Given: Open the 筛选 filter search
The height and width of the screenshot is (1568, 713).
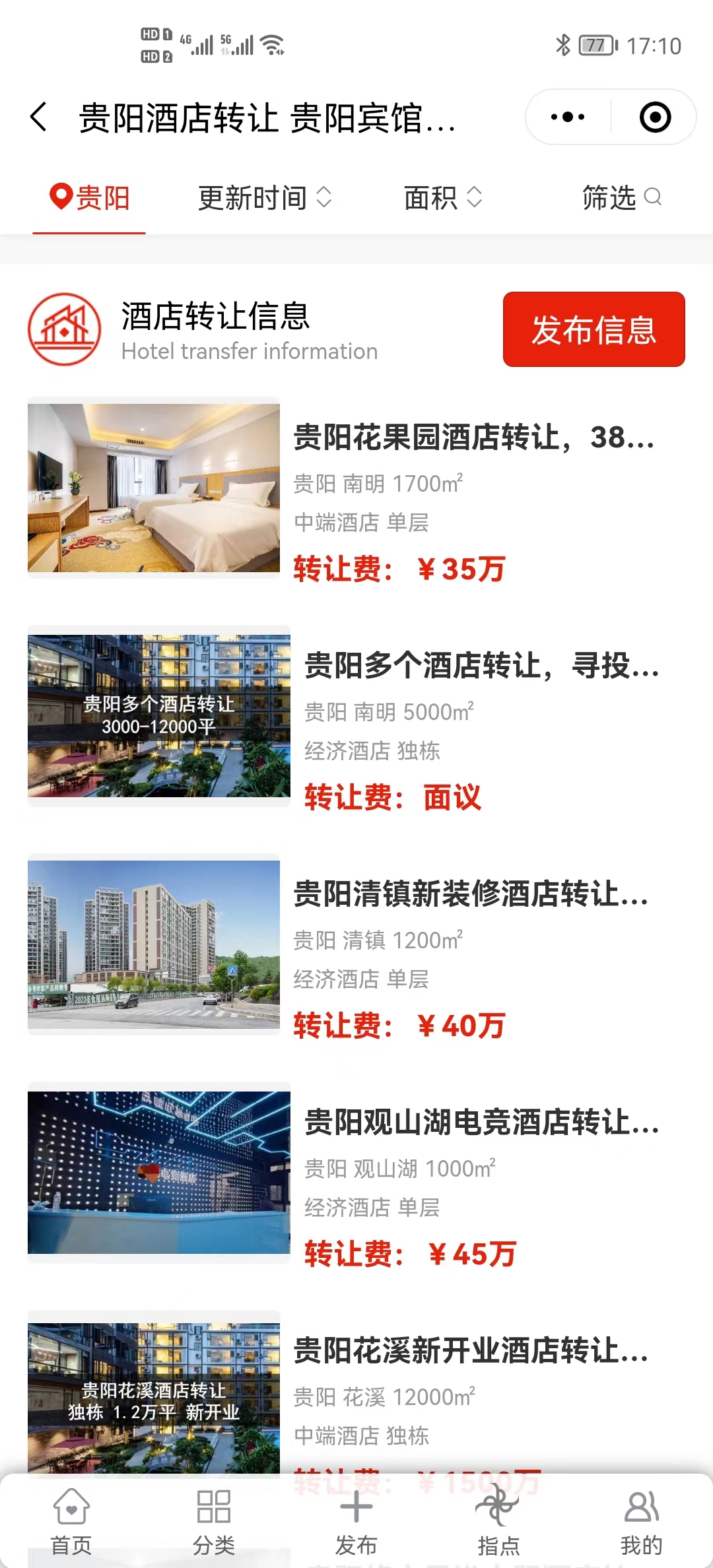Looking at the screenshot, I should pyautogui.click(x=621, y=198).
